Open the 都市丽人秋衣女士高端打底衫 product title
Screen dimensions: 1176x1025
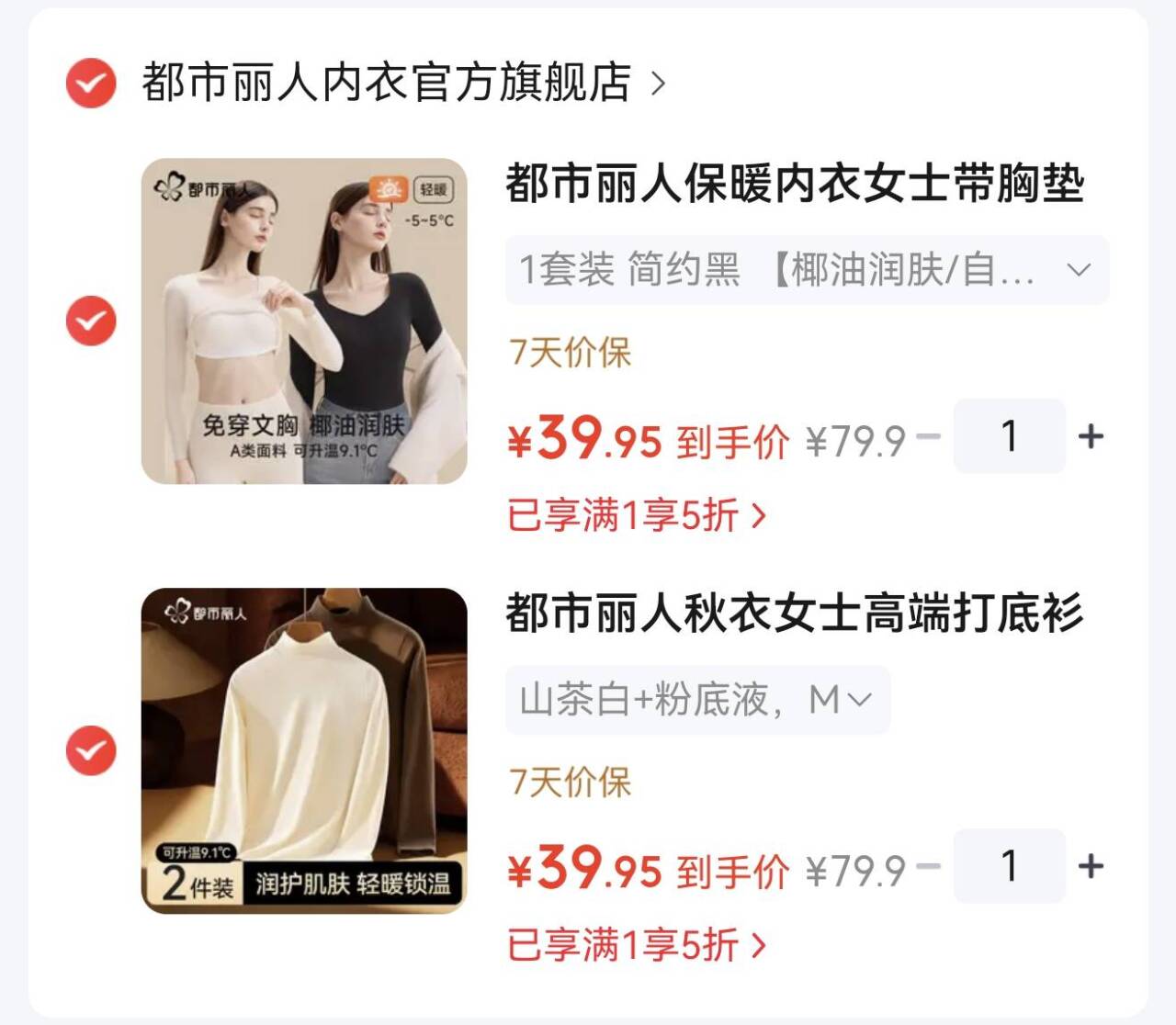(x=796, y=613)
